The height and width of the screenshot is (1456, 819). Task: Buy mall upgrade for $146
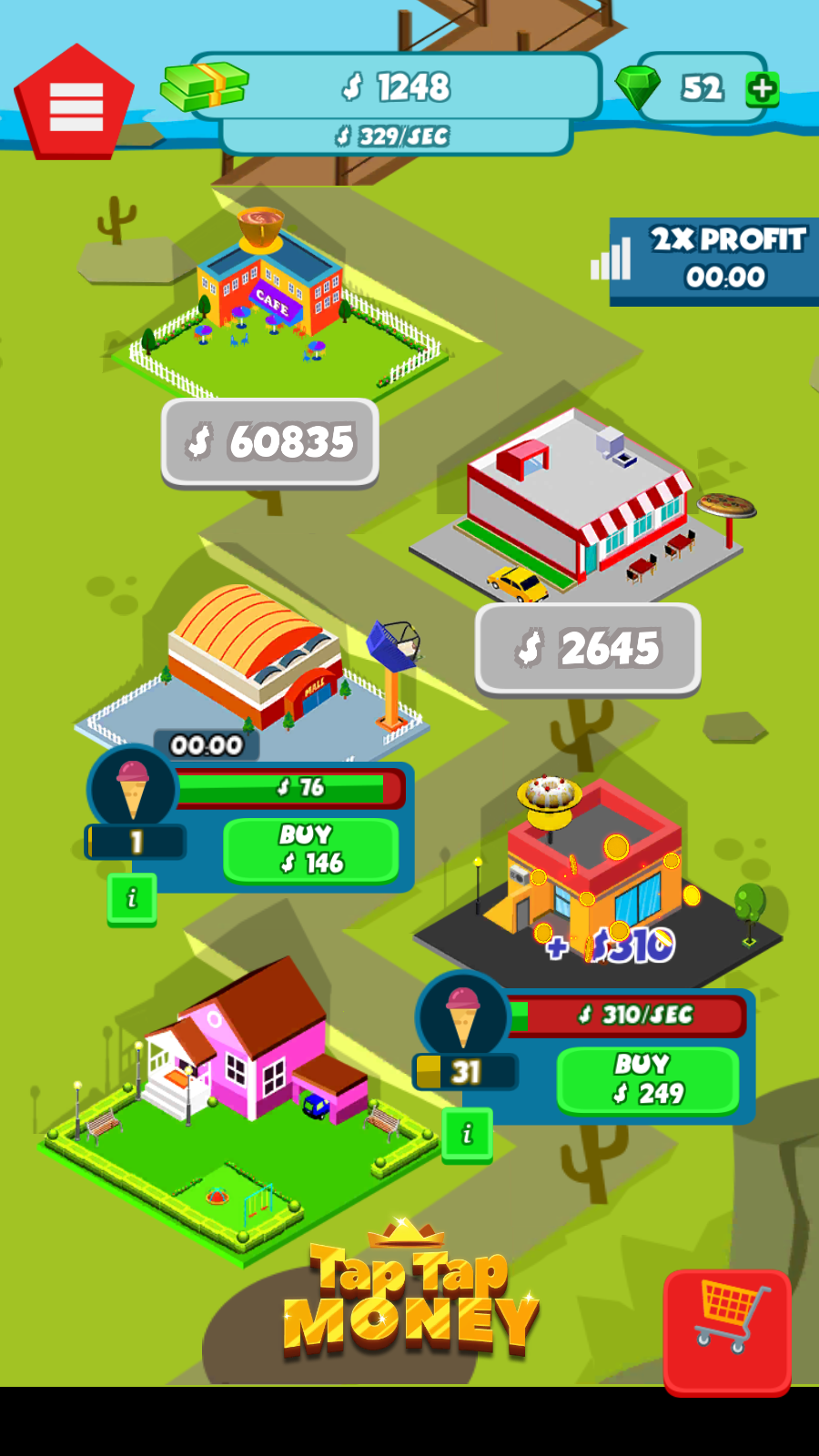pos(310,850)
